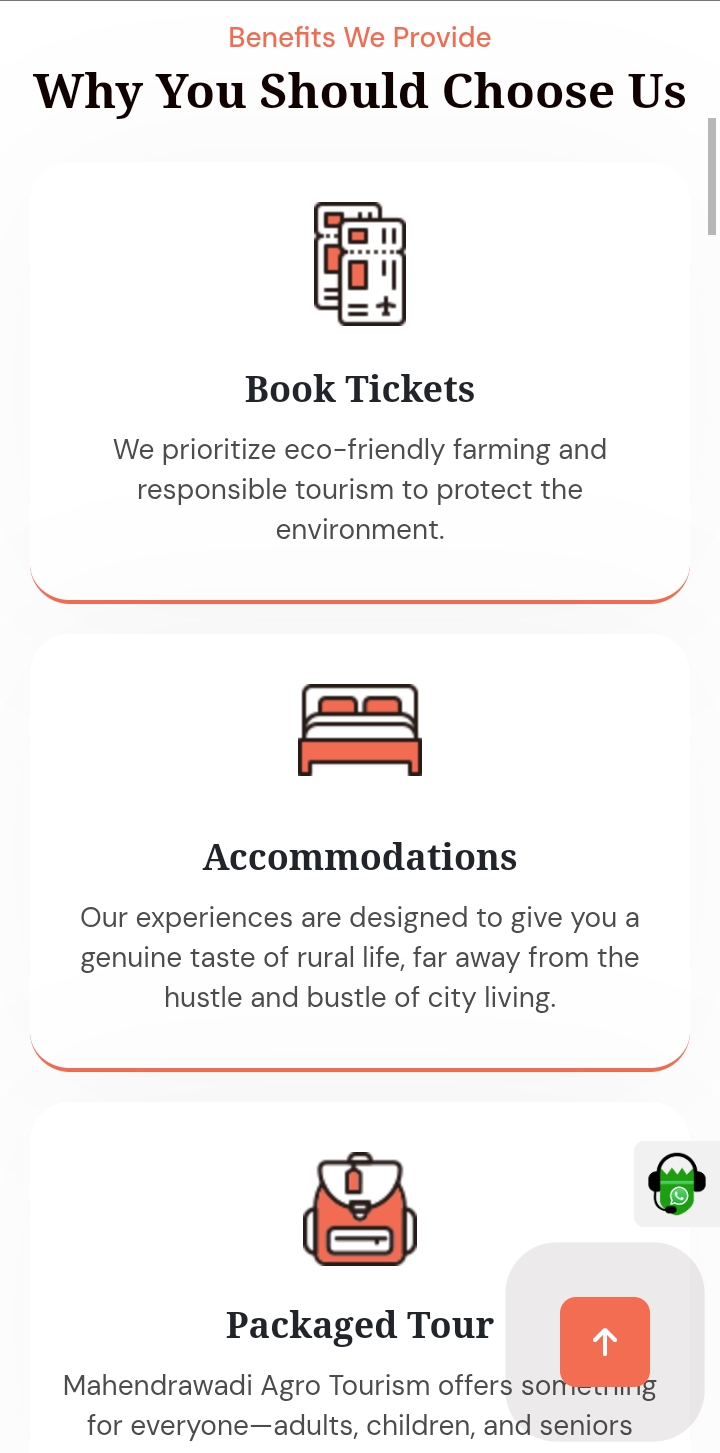Open the WhatsApp support chat icon

(677, 1184)
